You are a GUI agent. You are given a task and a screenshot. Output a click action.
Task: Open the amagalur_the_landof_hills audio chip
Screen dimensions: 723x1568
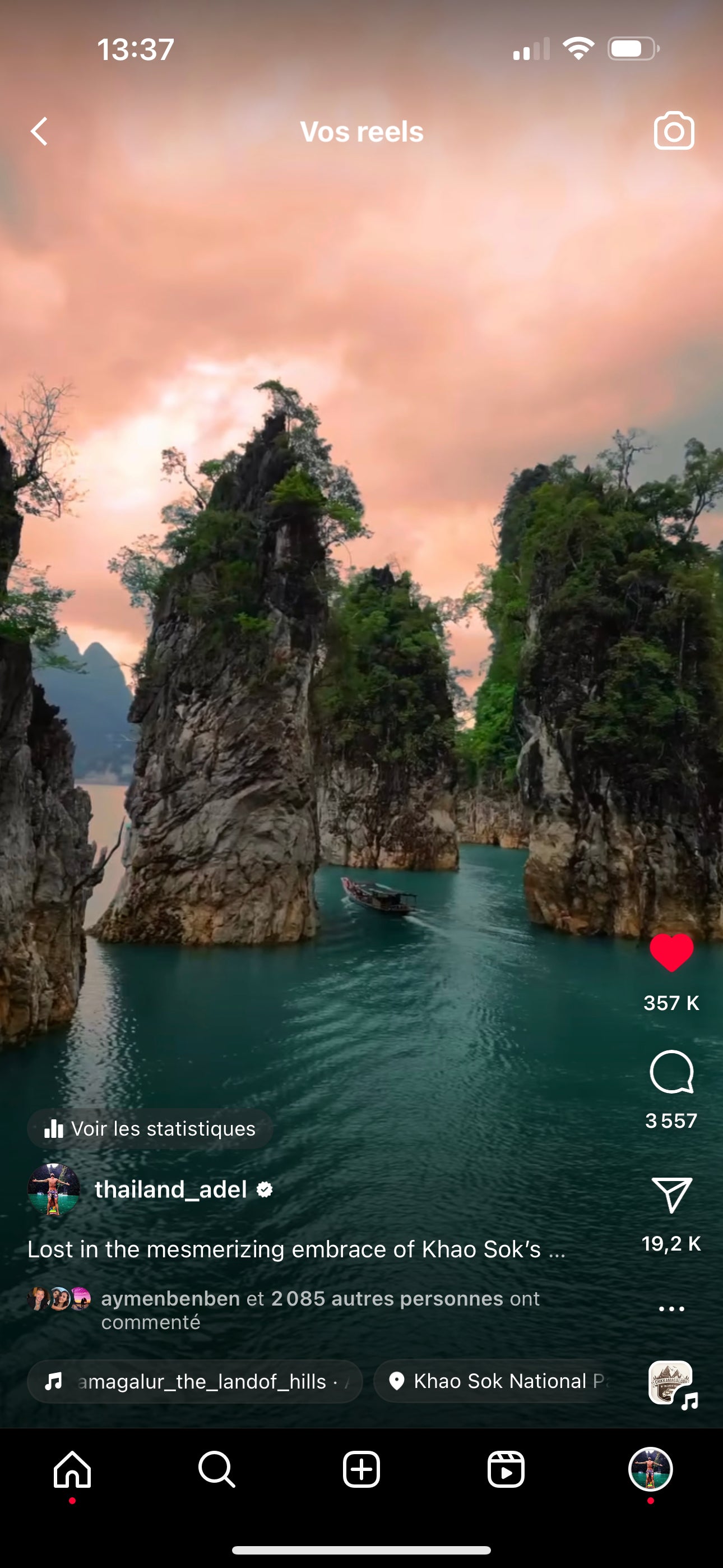pyautogui.click(x=194, y=1382)
